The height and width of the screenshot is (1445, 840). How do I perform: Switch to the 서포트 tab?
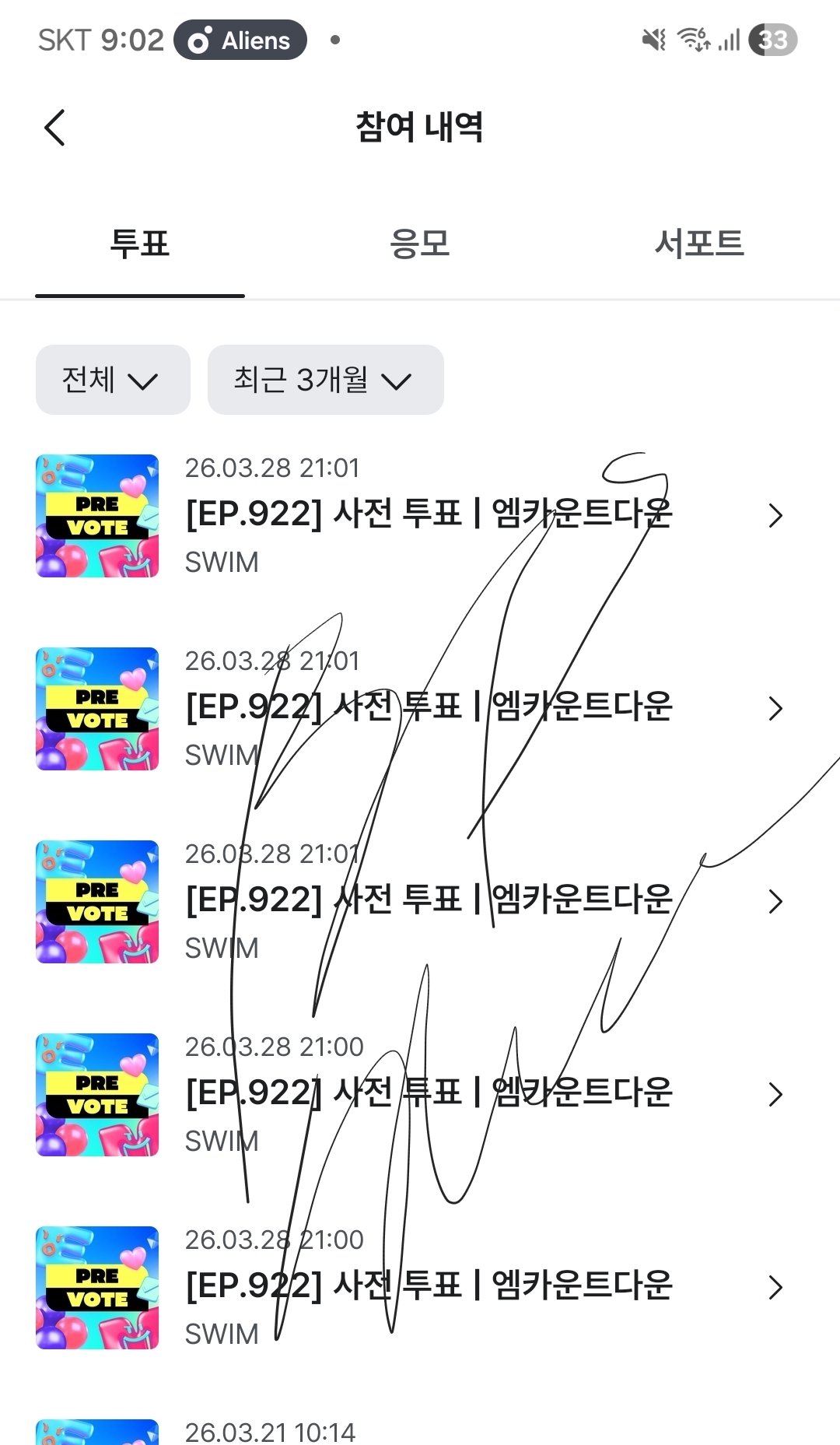point(699,244)
